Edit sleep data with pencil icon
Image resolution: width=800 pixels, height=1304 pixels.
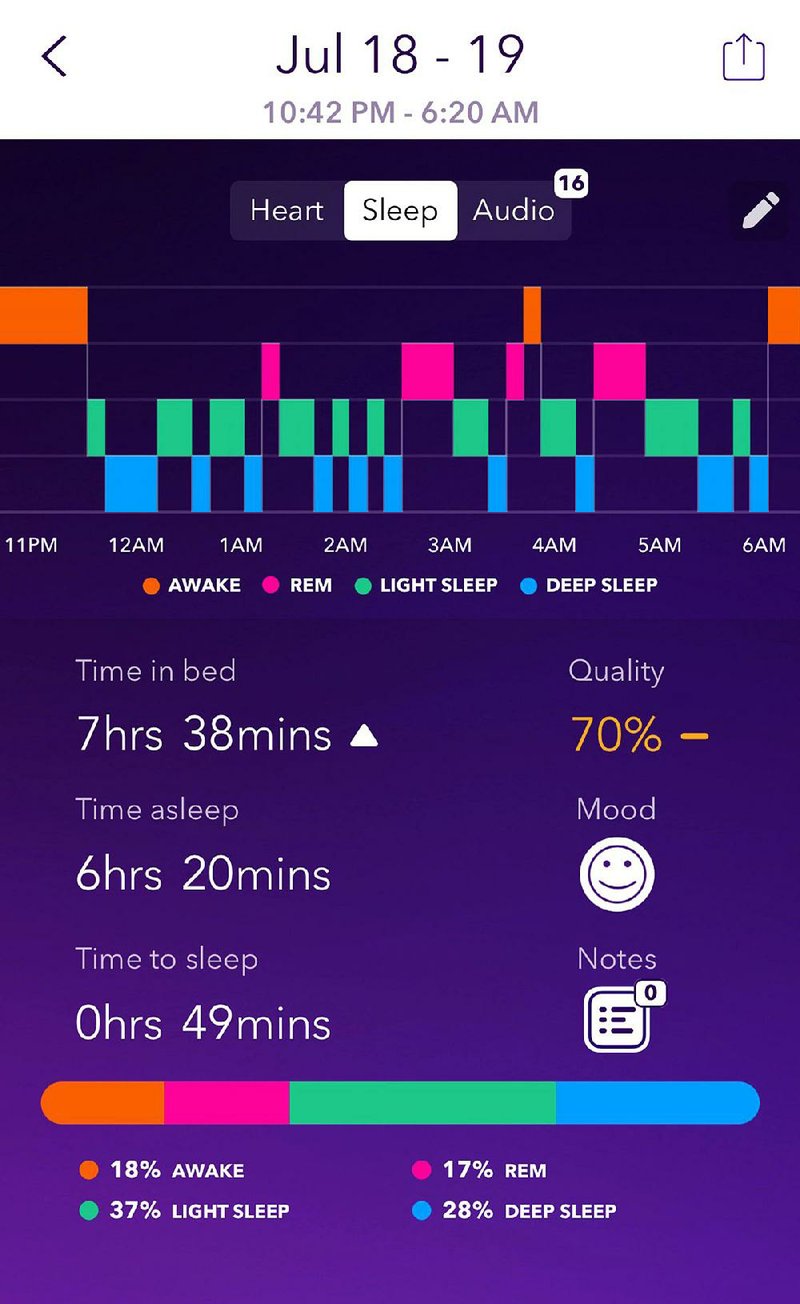tap(761, 210)
